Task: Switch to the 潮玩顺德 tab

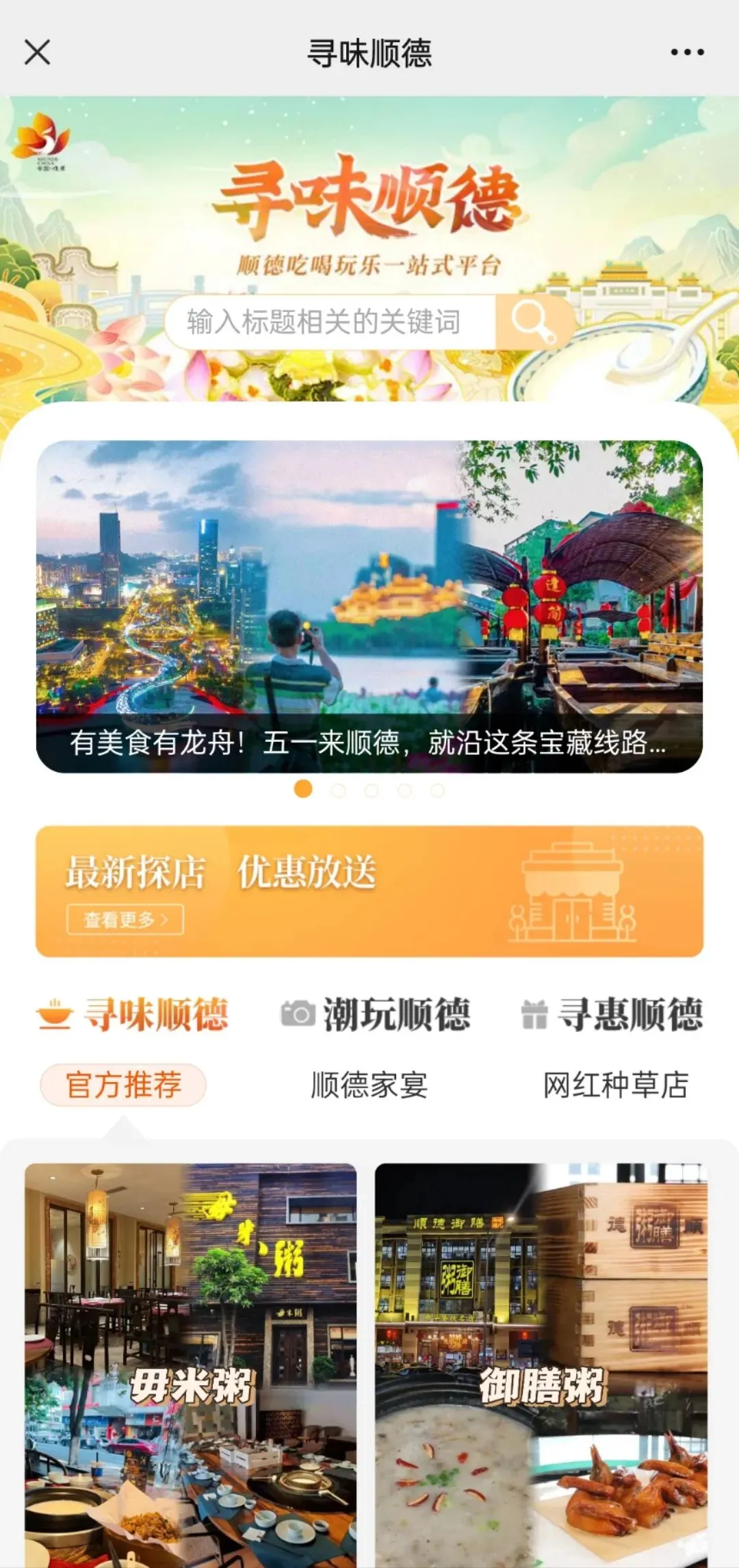Action: (376, 1014)
